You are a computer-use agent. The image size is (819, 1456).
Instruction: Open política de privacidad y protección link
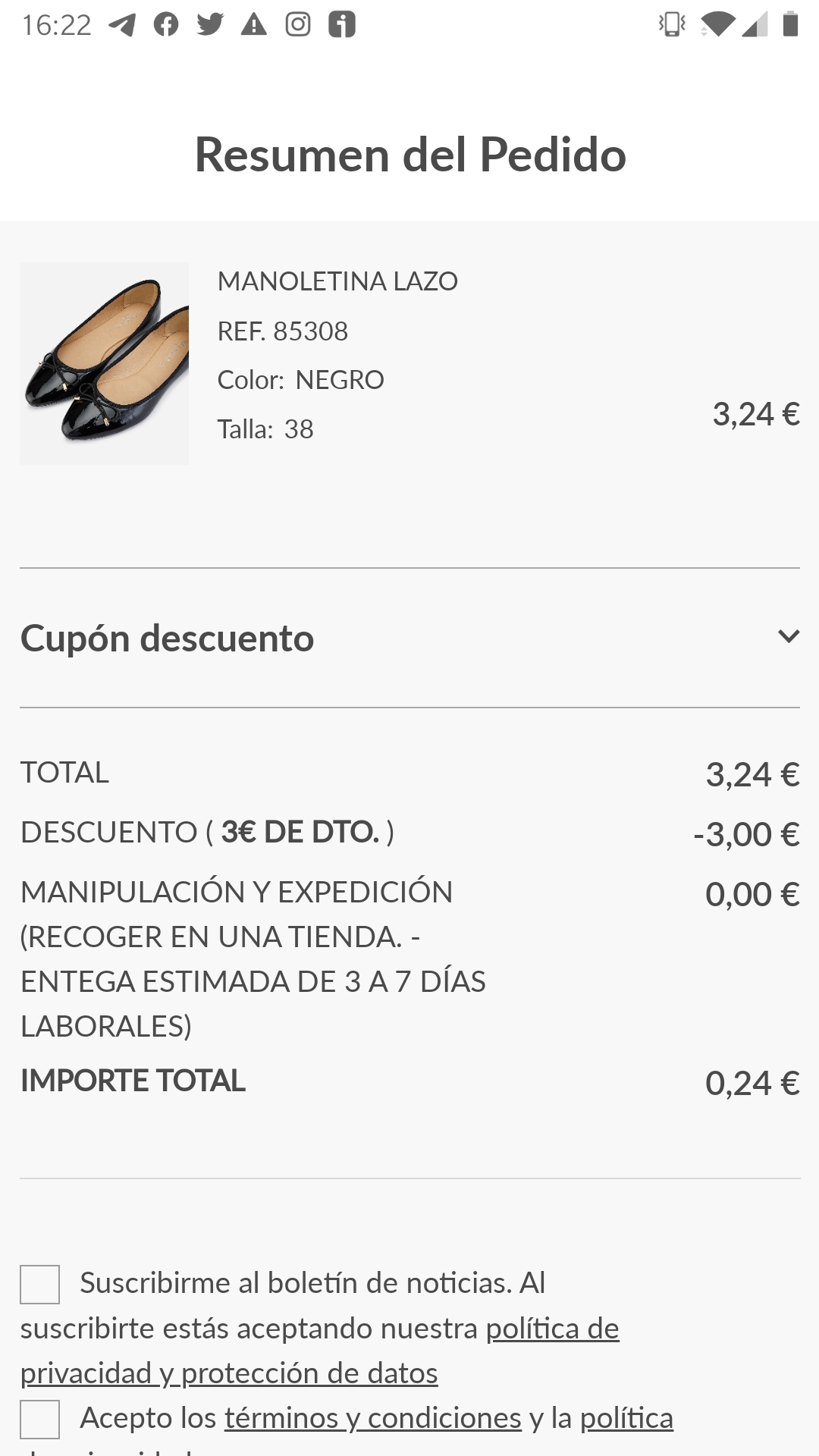point(318,1351)
